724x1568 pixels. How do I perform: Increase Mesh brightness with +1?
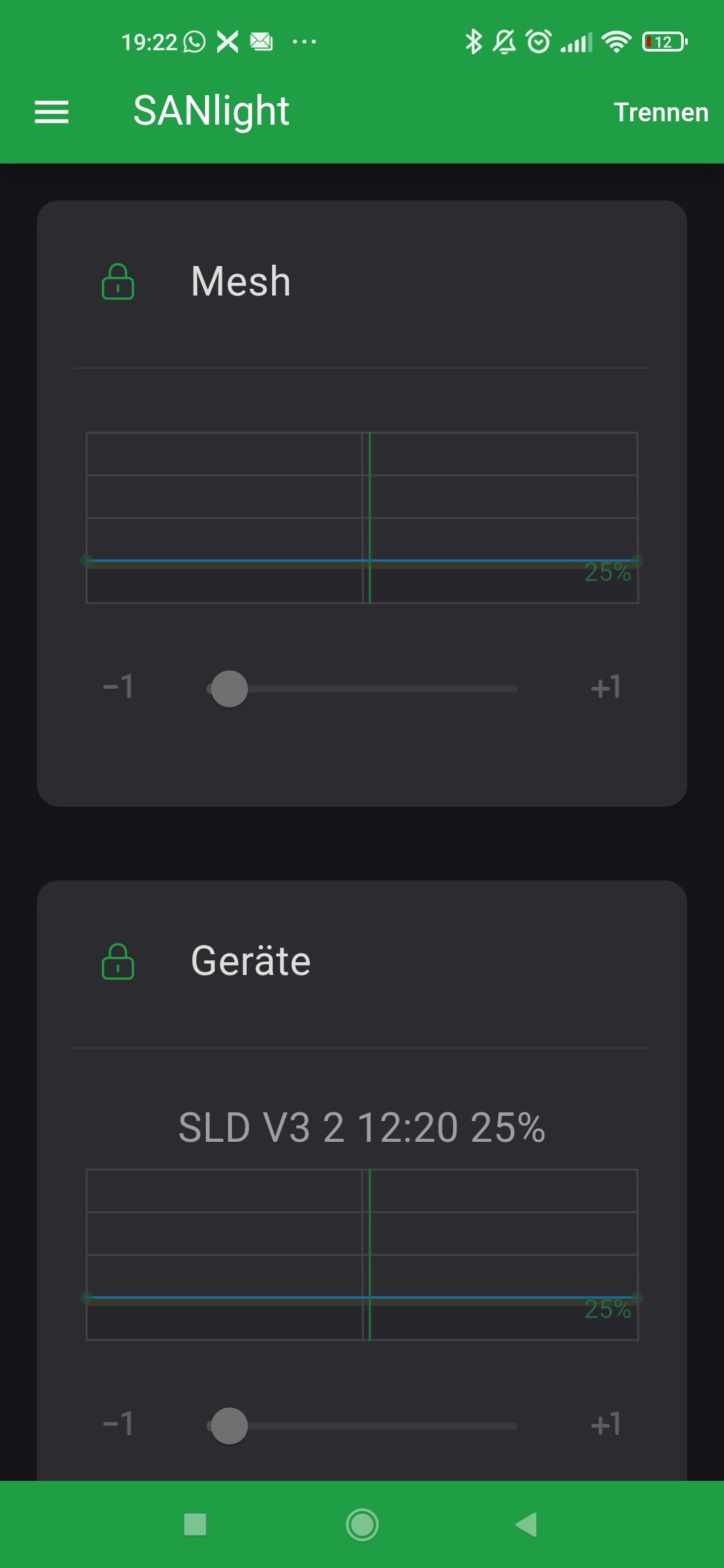coord(606,688)
